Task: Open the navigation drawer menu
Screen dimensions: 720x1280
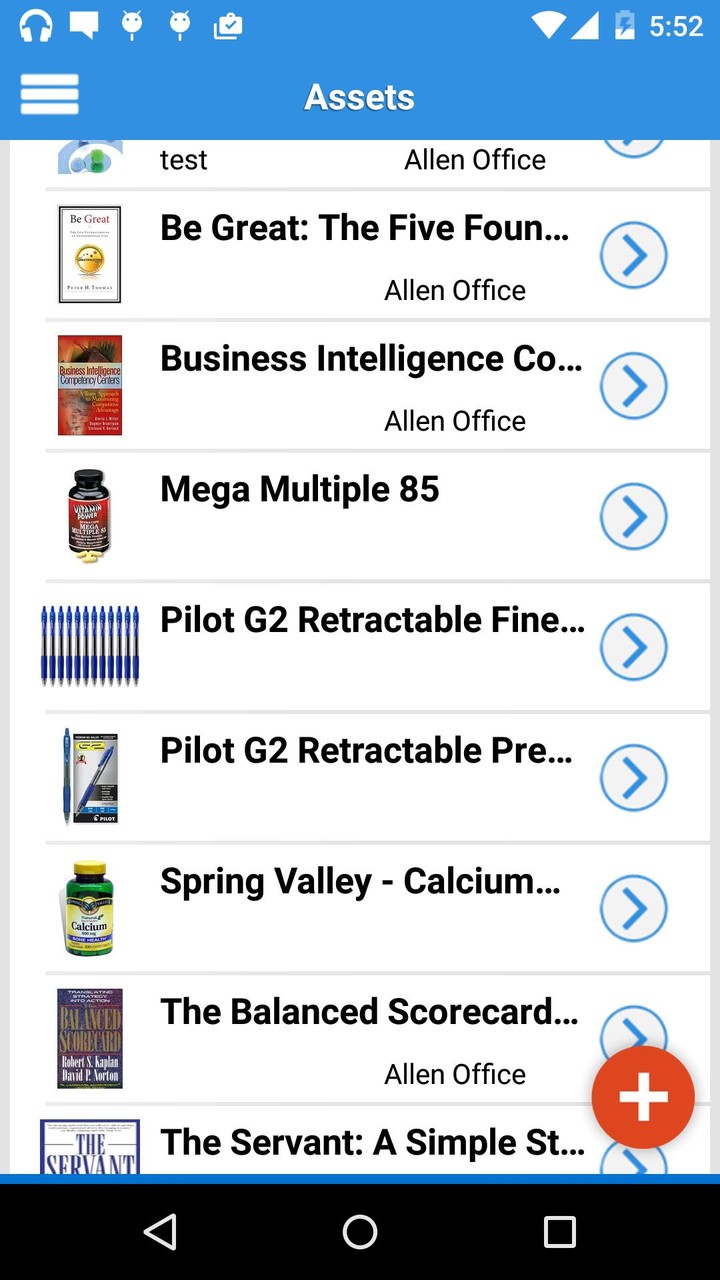Action: coord(49,94)
